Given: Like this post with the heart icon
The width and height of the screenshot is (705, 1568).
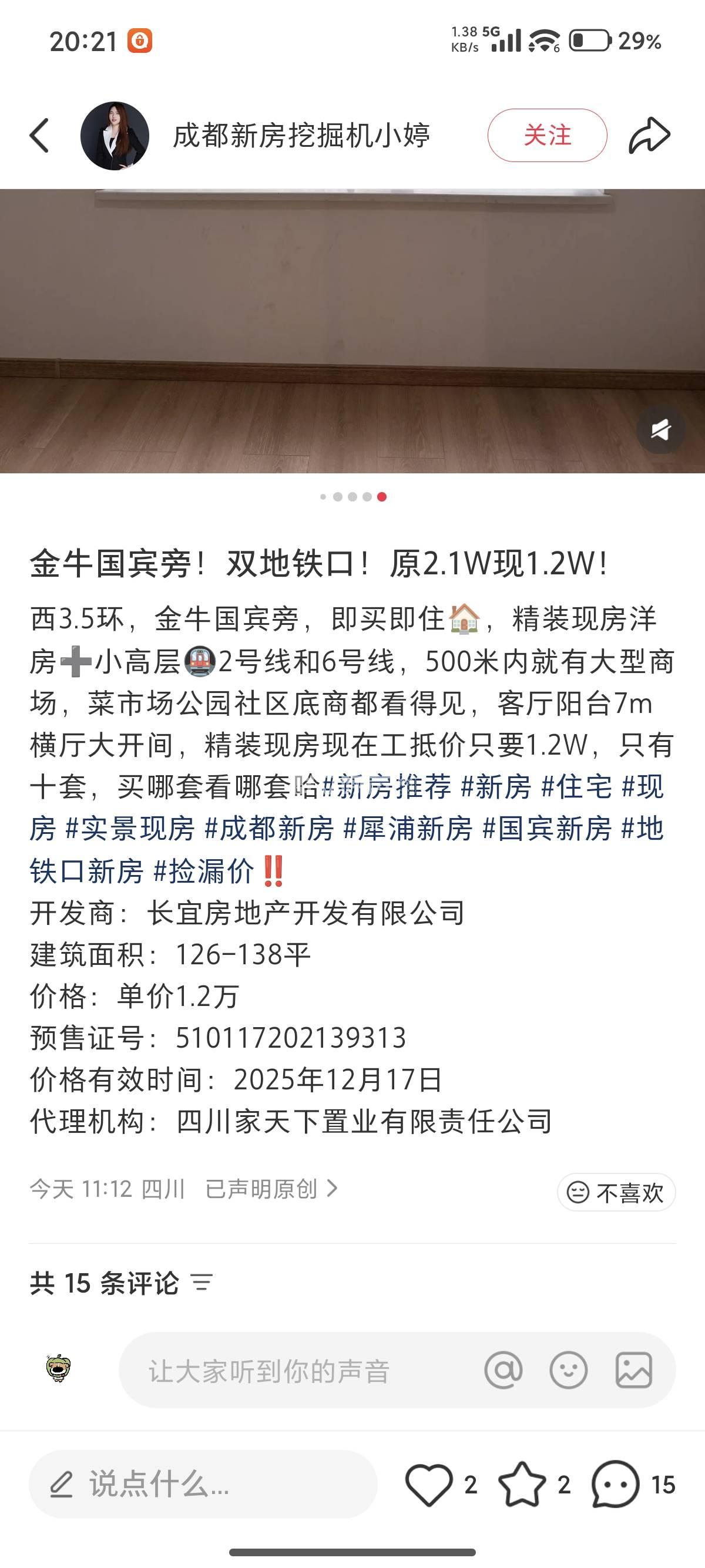Looking at the screenshot, I should tap(429, 1484).
